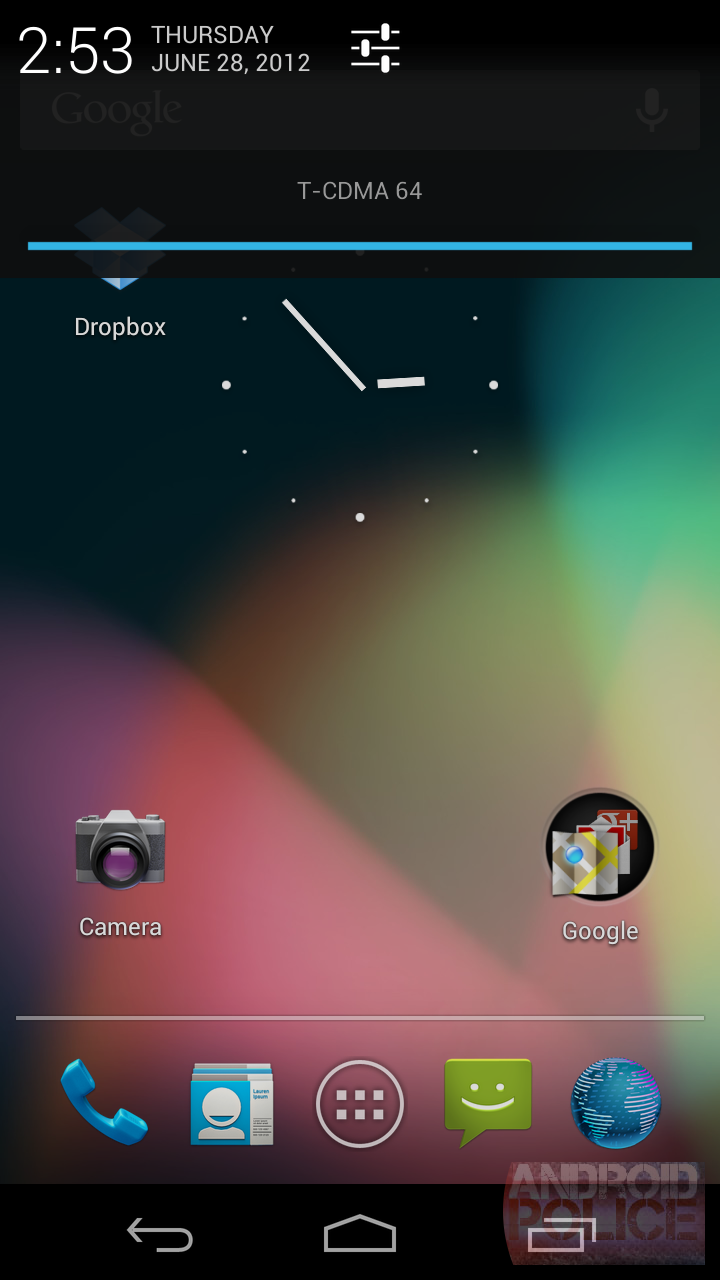720x1280 pixels.
Task: Tap the Google search bar
Action: 300,112
